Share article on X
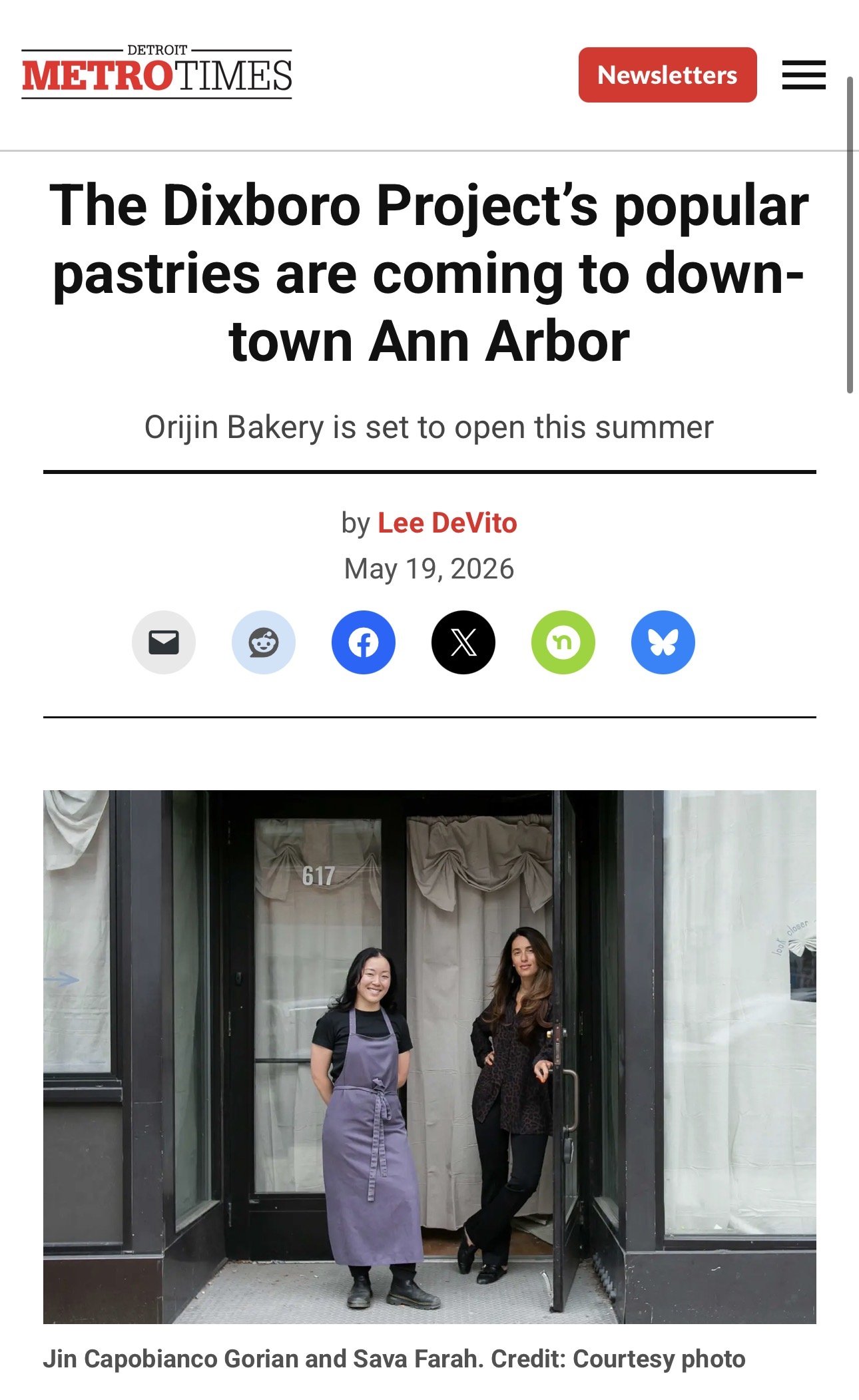 [463, 642]
